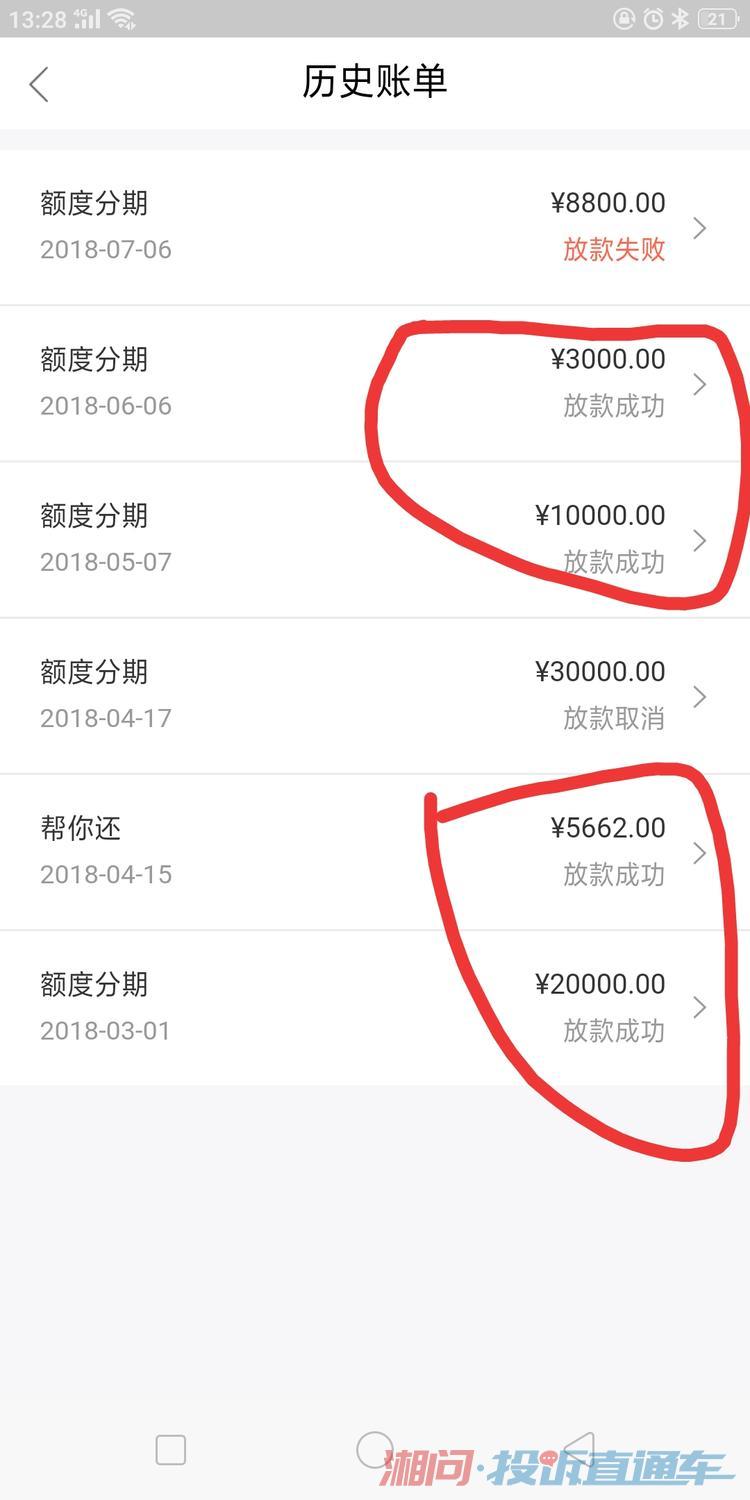The height and width of the screenshot is (1500, 750).
Task: Tap the system recent apps square button
Action: [x=171, y=1449]
